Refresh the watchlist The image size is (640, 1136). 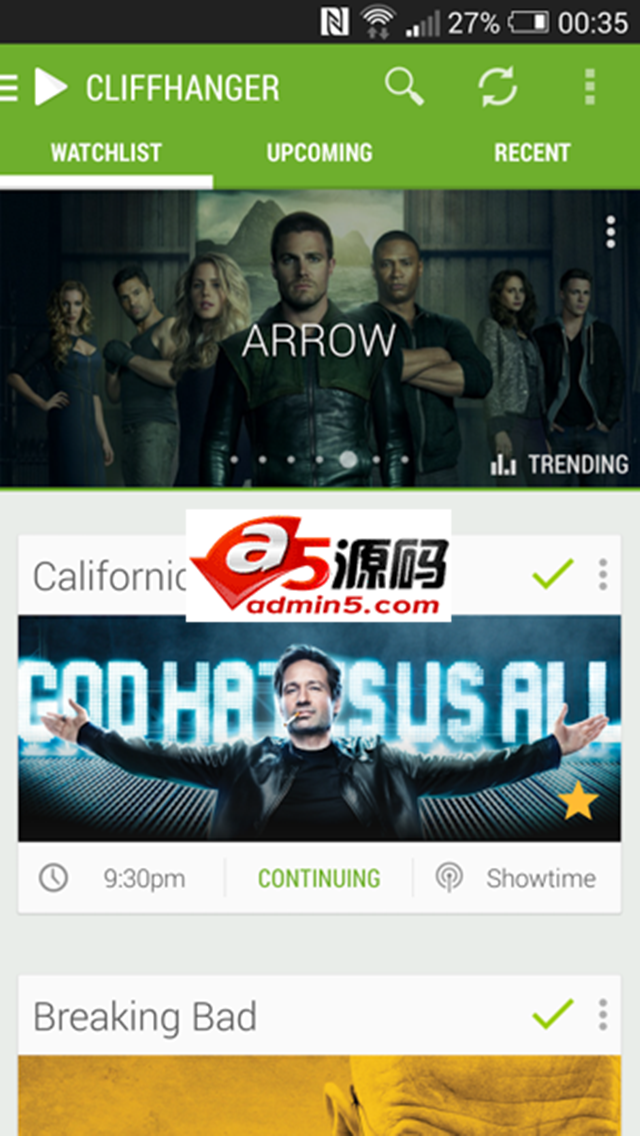[497, 88]
